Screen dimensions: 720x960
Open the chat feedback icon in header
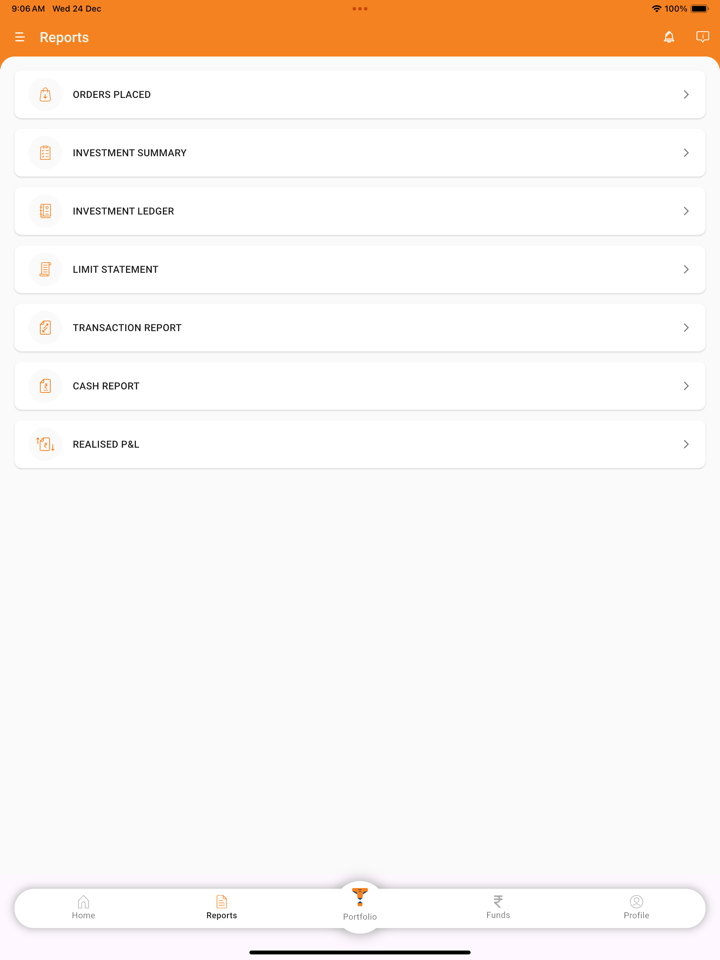tap(702, 37)
